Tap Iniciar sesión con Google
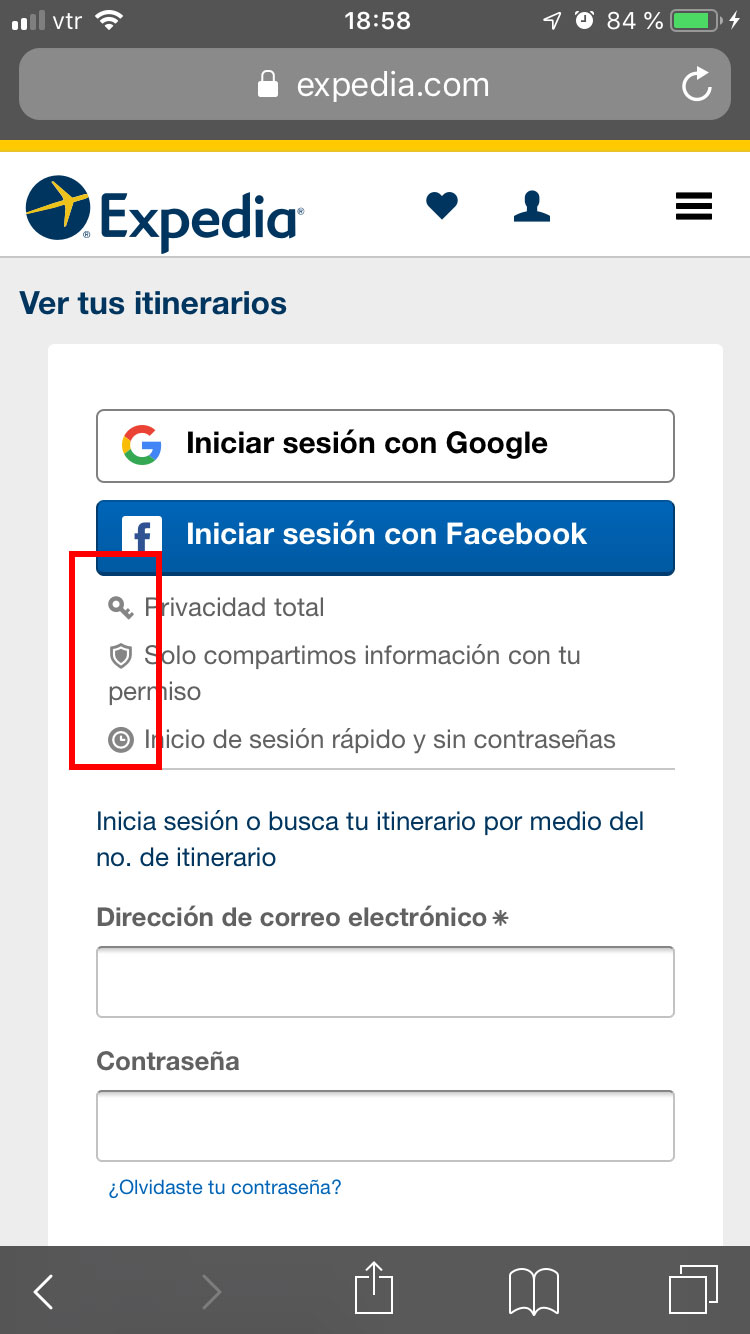Screen dimensions: 750x1334 (x=385, y=445)
